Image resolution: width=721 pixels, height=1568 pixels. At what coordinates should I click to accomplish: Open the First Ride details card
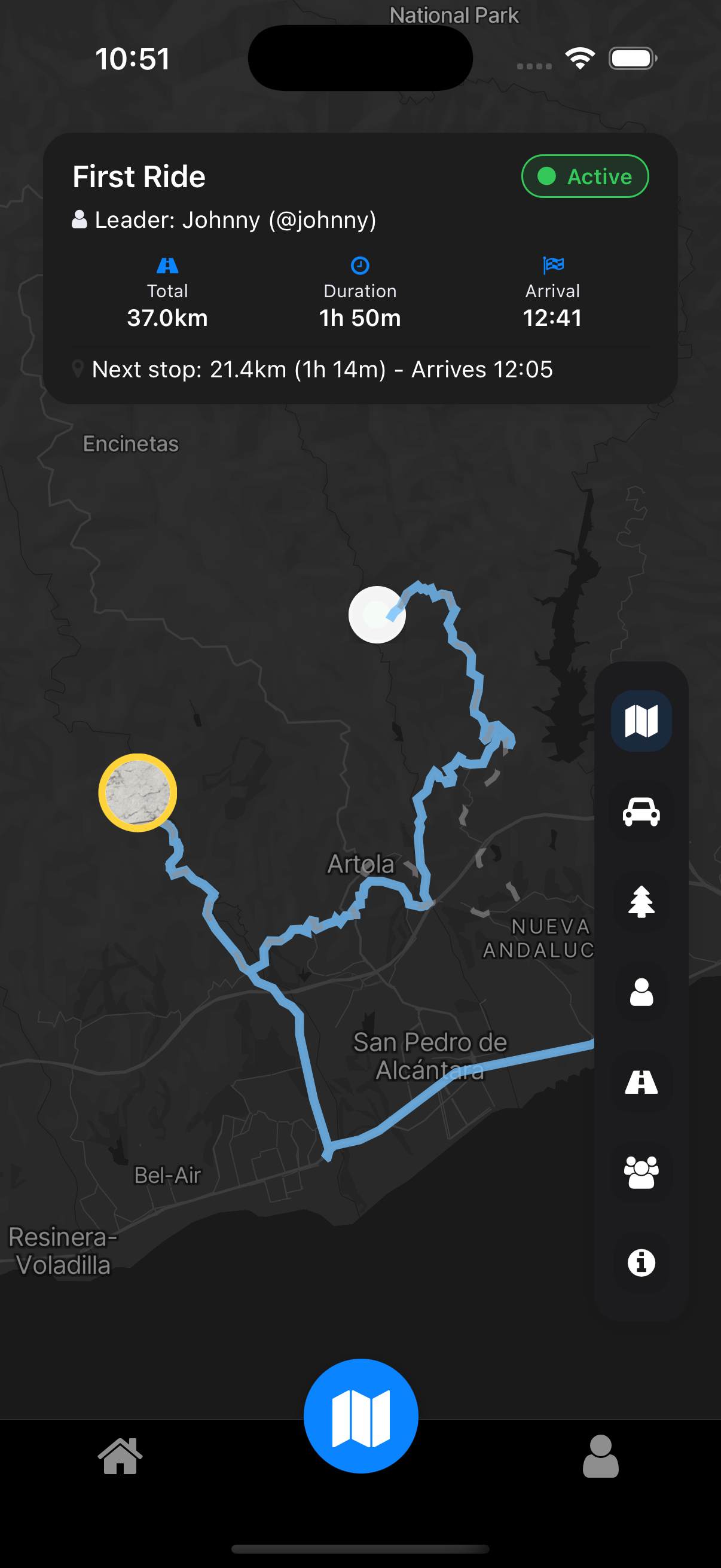click(360, 268)
